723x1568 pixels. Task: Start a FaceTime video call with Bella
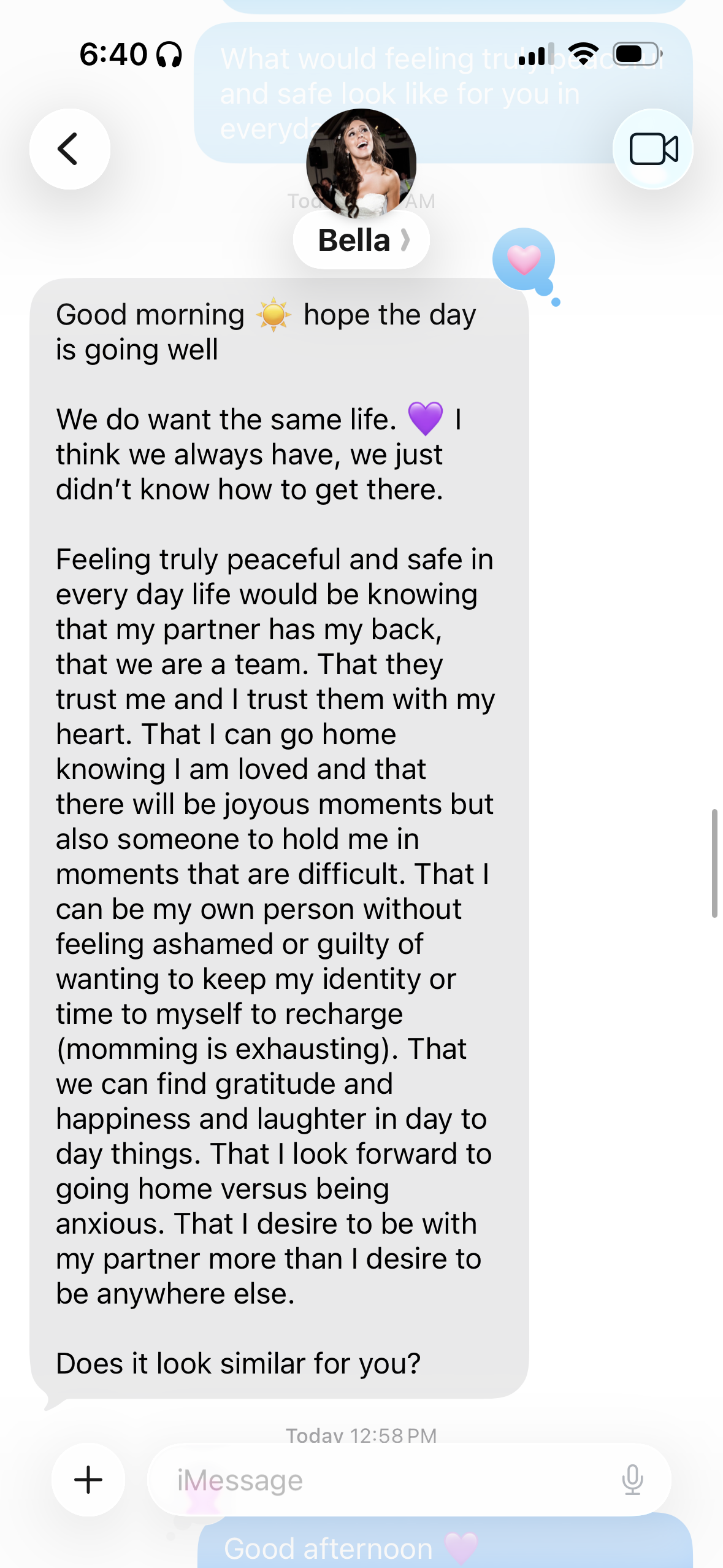coord(653,149)
